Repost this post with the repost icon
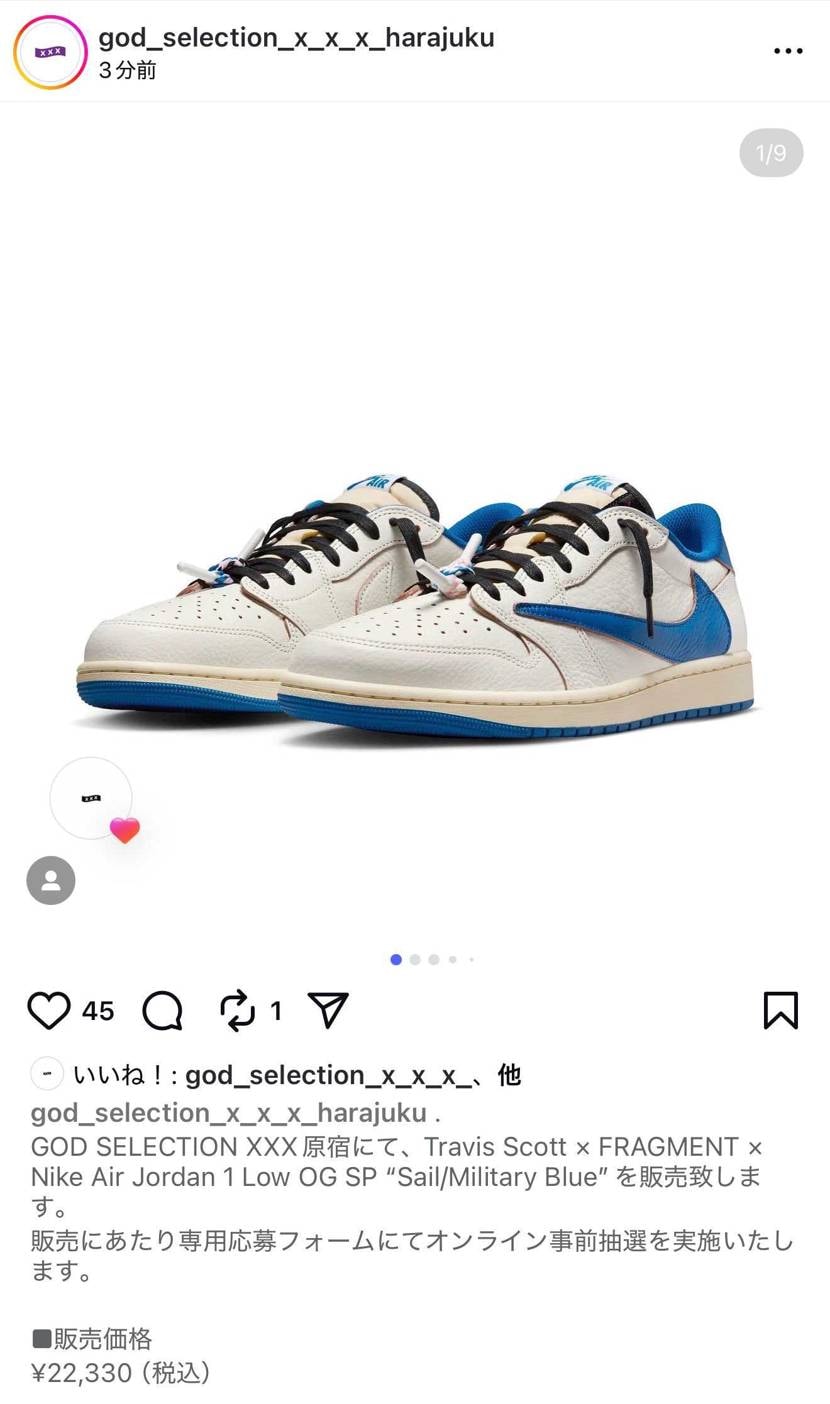This screenshot has width=830, height=1404. click(x=238, y=1010)
